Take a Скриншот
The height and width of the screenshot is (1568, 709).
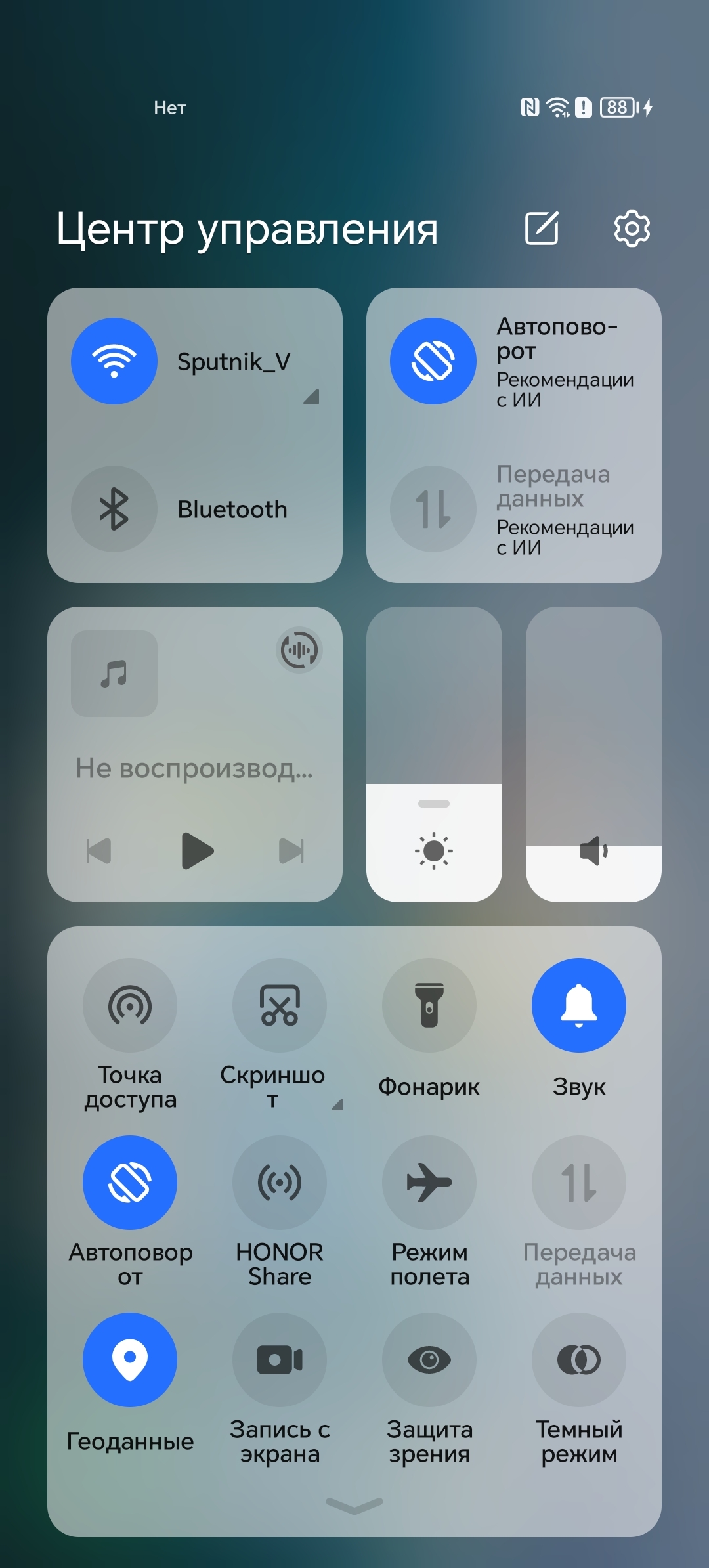(280, 1005)
